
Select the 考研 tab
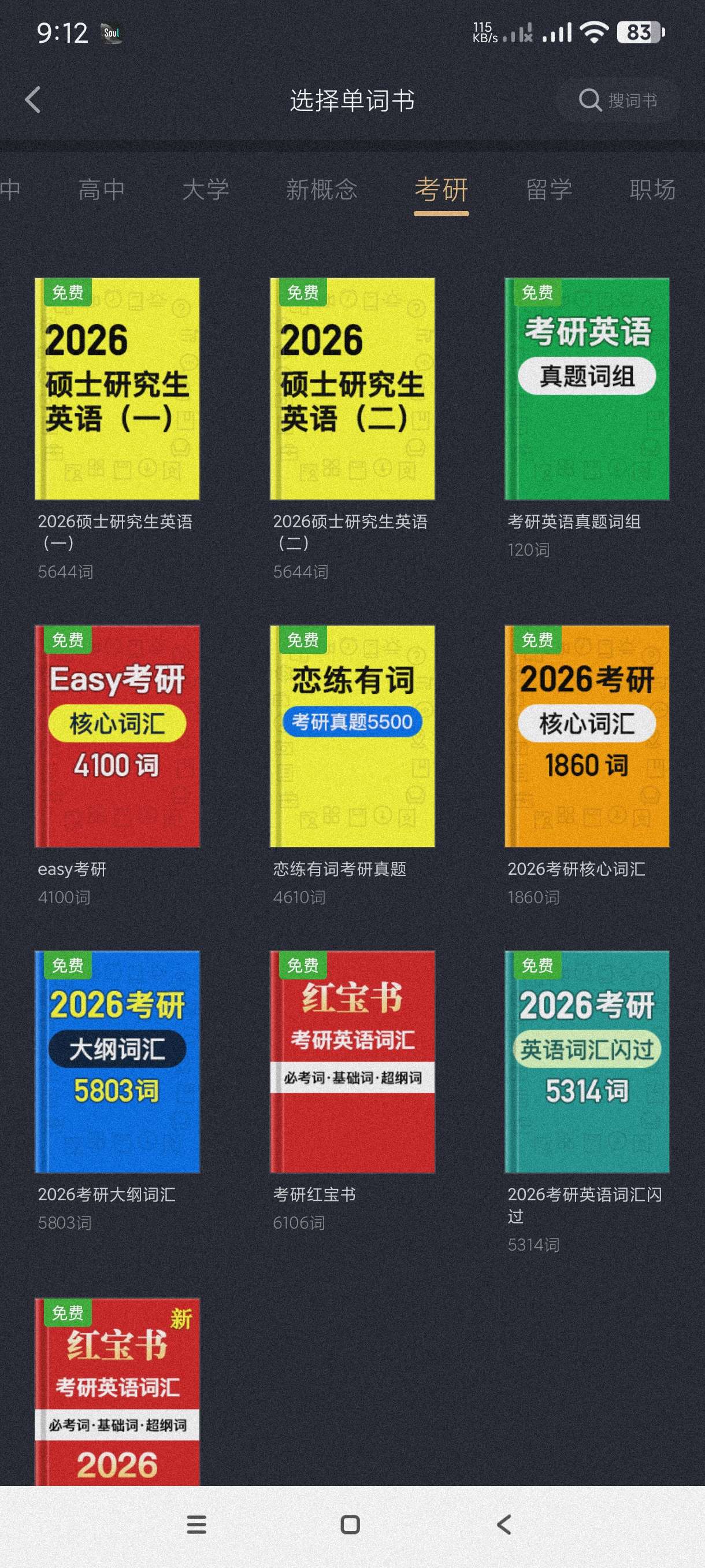point(441,190)
